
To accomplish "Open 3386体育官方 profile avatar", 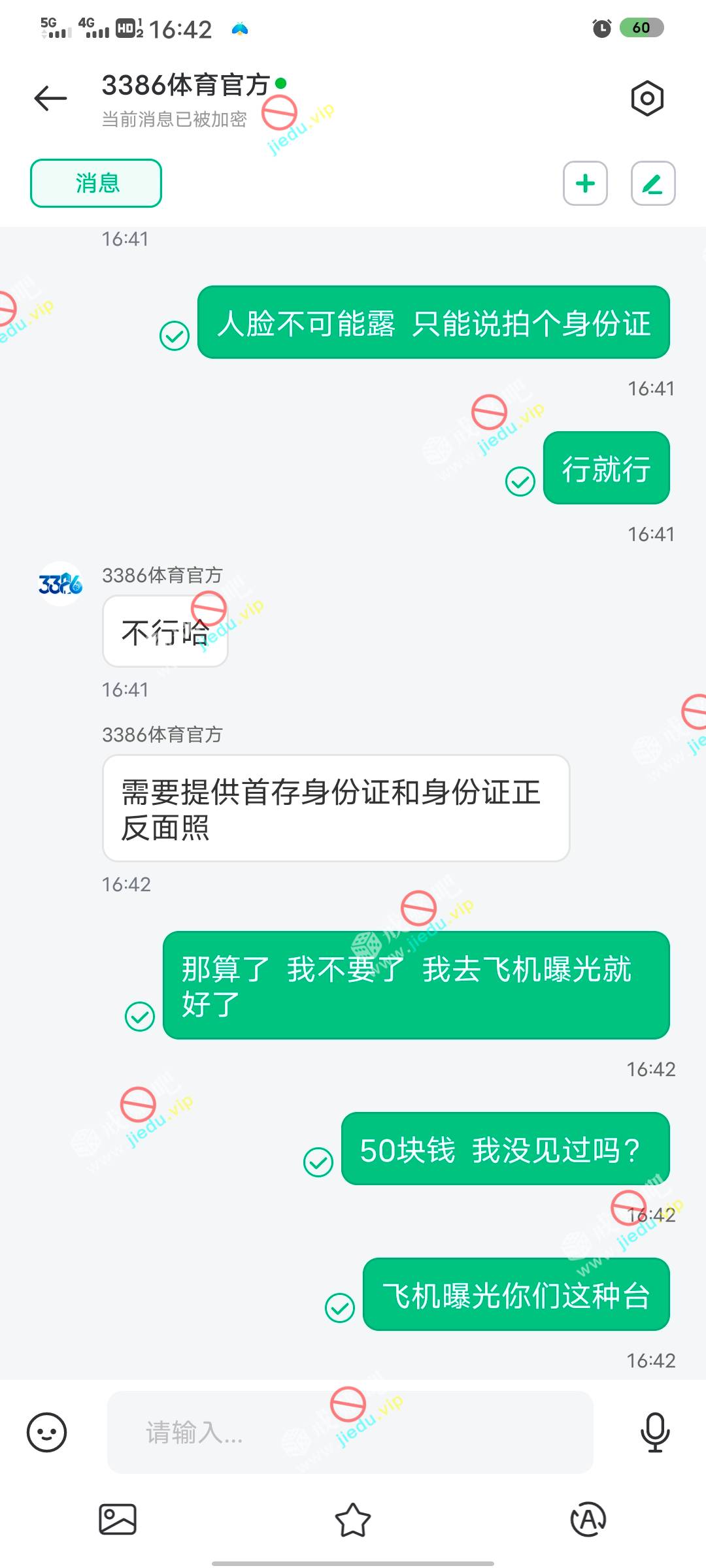I will click(61, 584).
